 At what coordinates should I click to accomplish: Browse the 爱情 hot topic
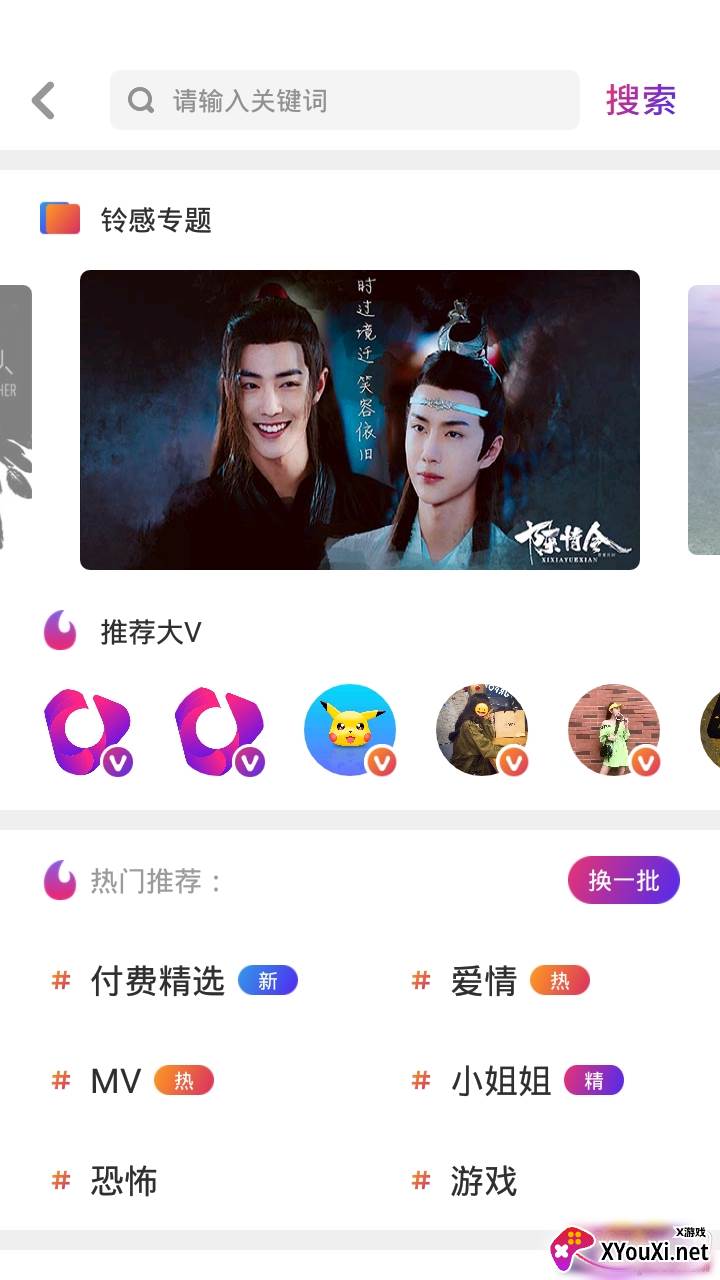484,981
